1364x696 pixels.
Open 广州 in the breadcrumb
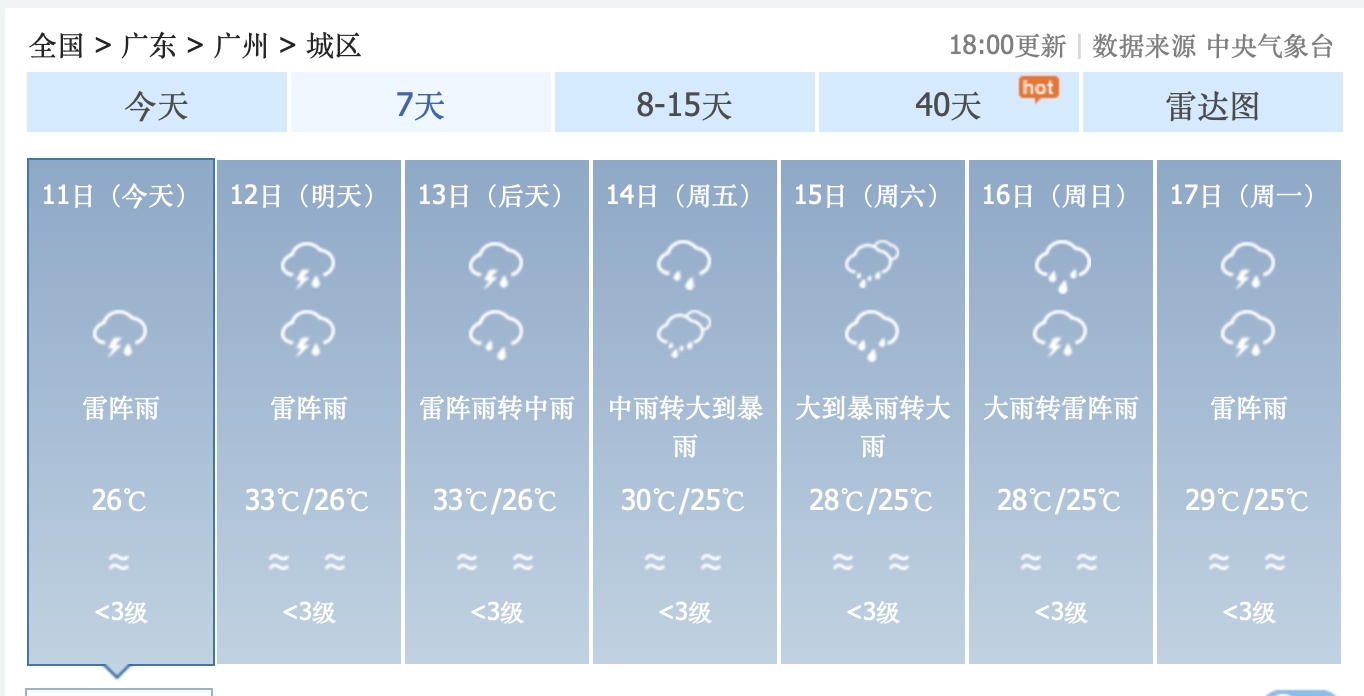242,45
